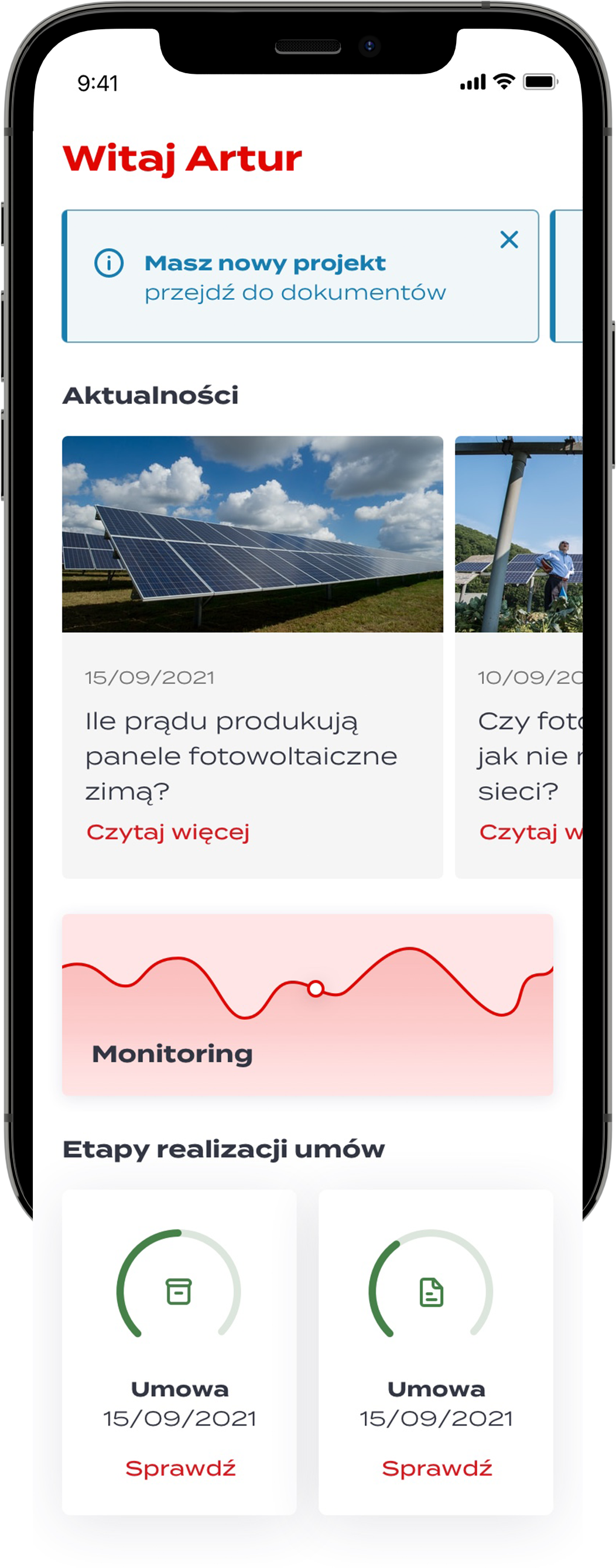The height and width of the screenshot is (1568, 616).
Task: Tap Sprawdź on the archive-box contract card
Action: [x=180, y=1468]
